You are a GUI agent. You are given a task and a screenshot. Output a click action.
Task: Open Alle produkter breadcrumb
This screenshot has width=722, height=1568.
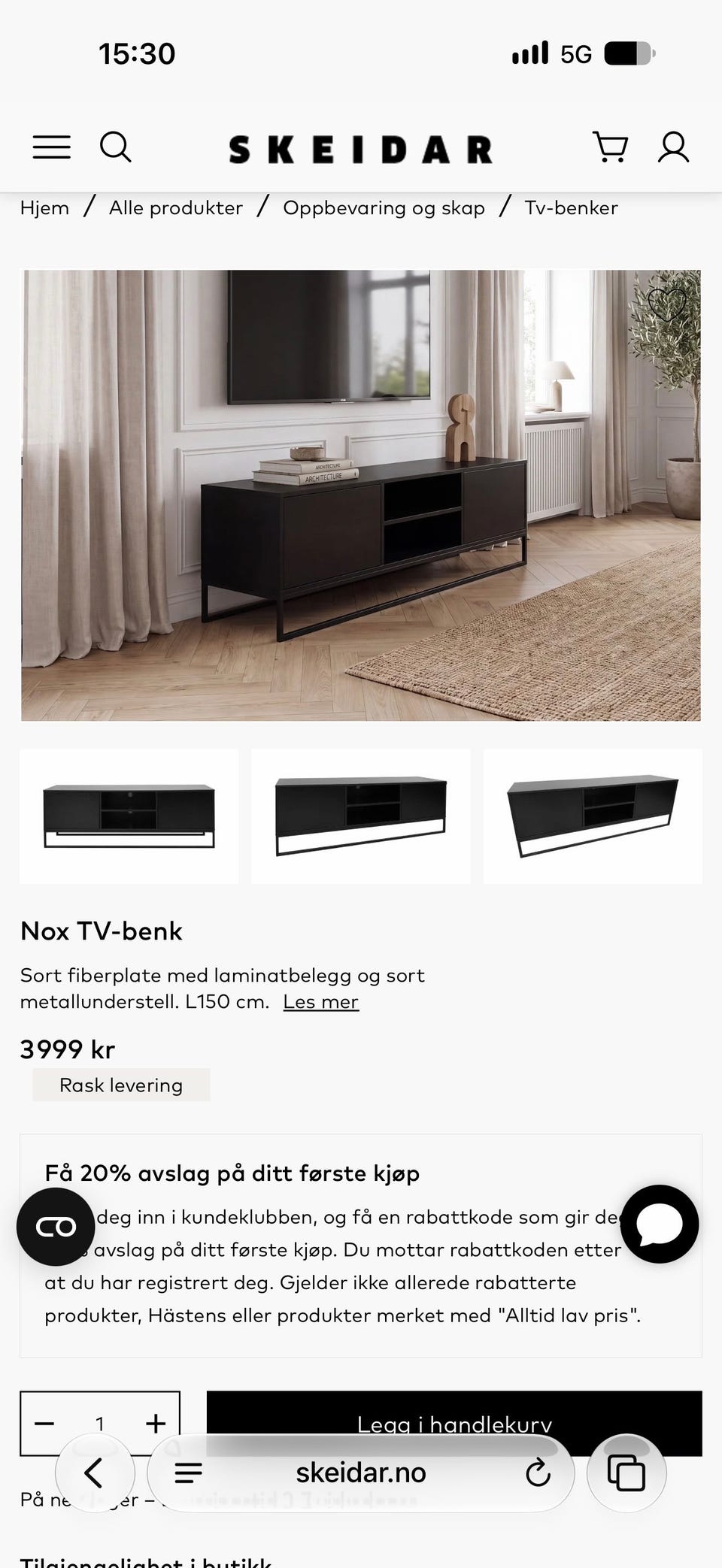point(176,208)
